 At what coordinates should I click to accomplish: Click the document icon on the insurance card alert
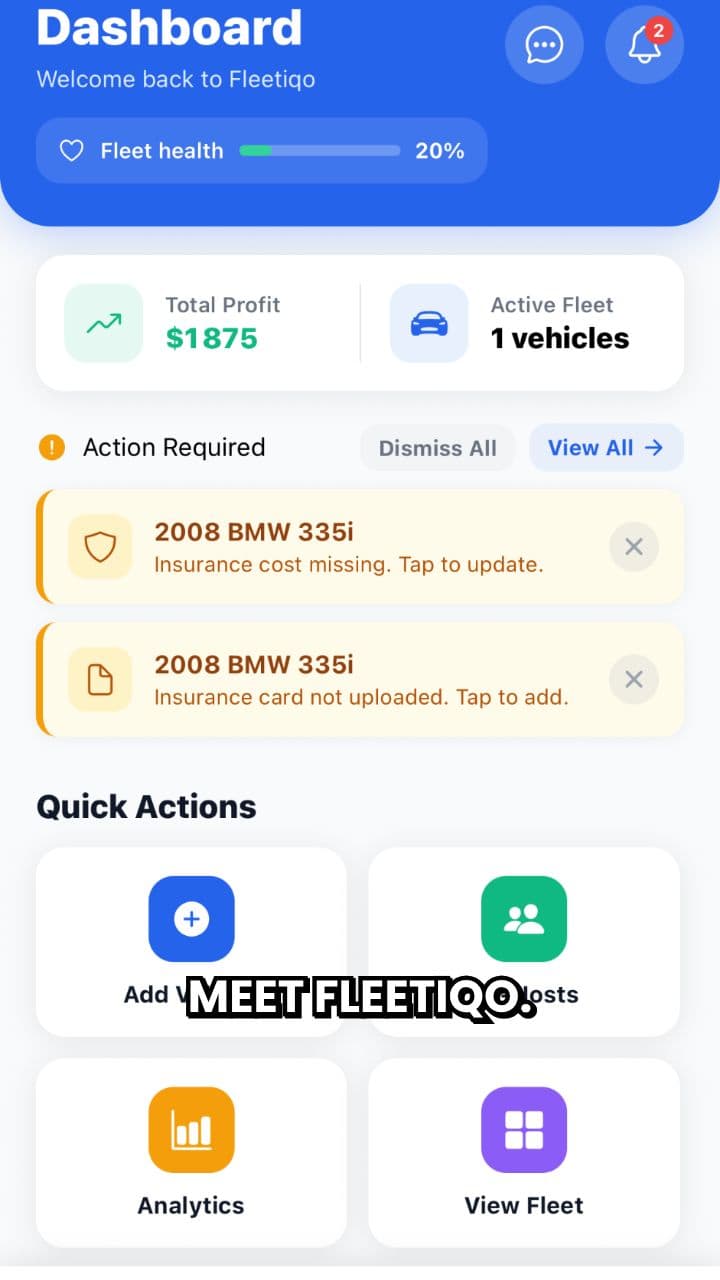pos(100,679)
